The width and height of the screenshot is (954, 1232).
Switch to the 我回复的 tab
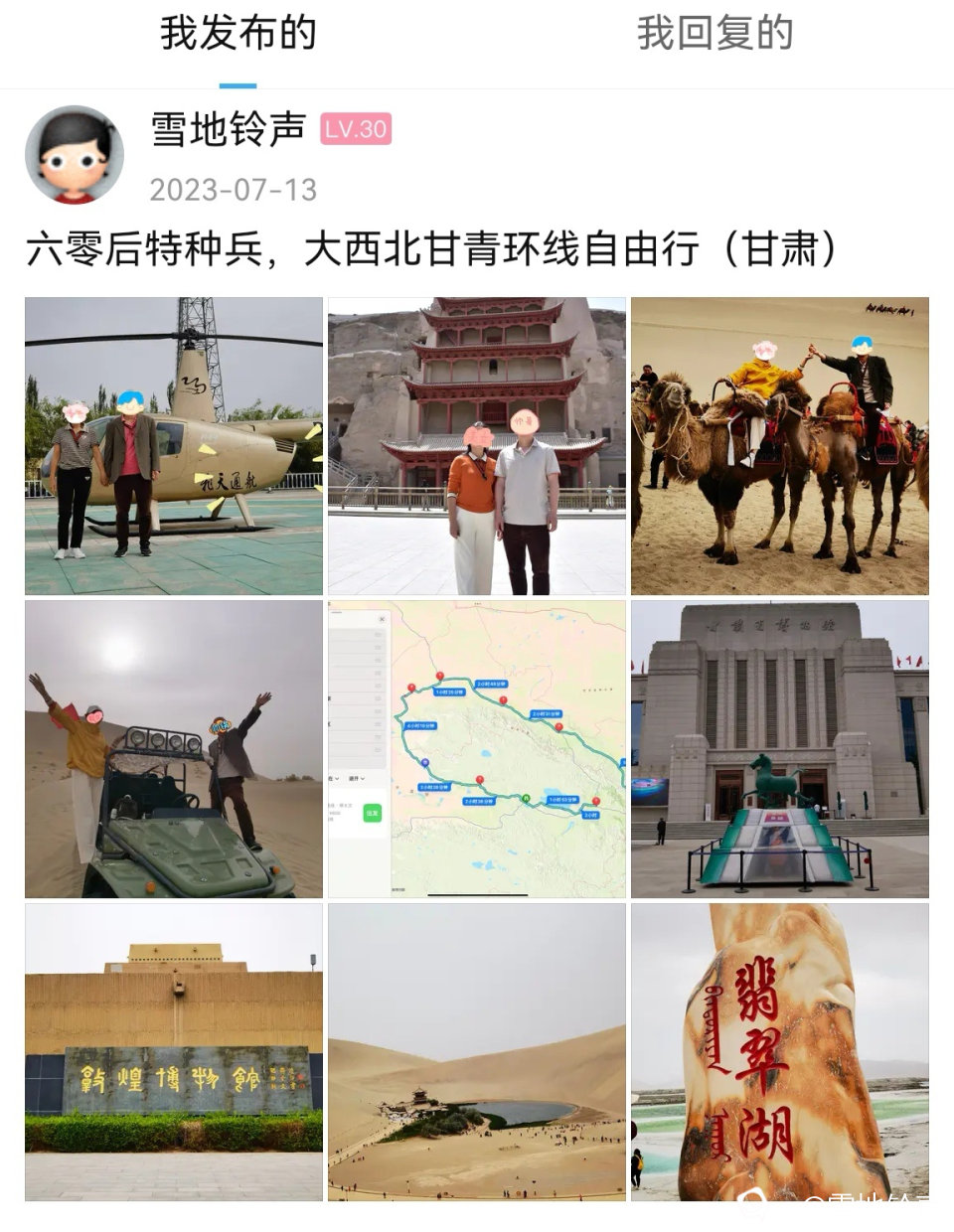tap(715, 34)
